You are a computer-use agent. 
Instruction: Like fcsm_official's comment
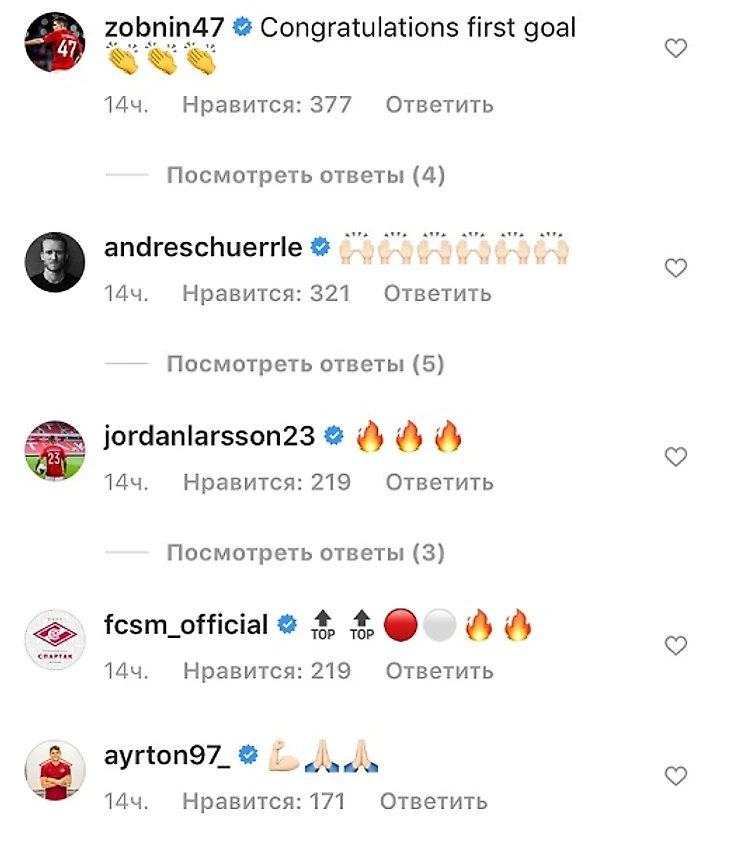point(676,646)
